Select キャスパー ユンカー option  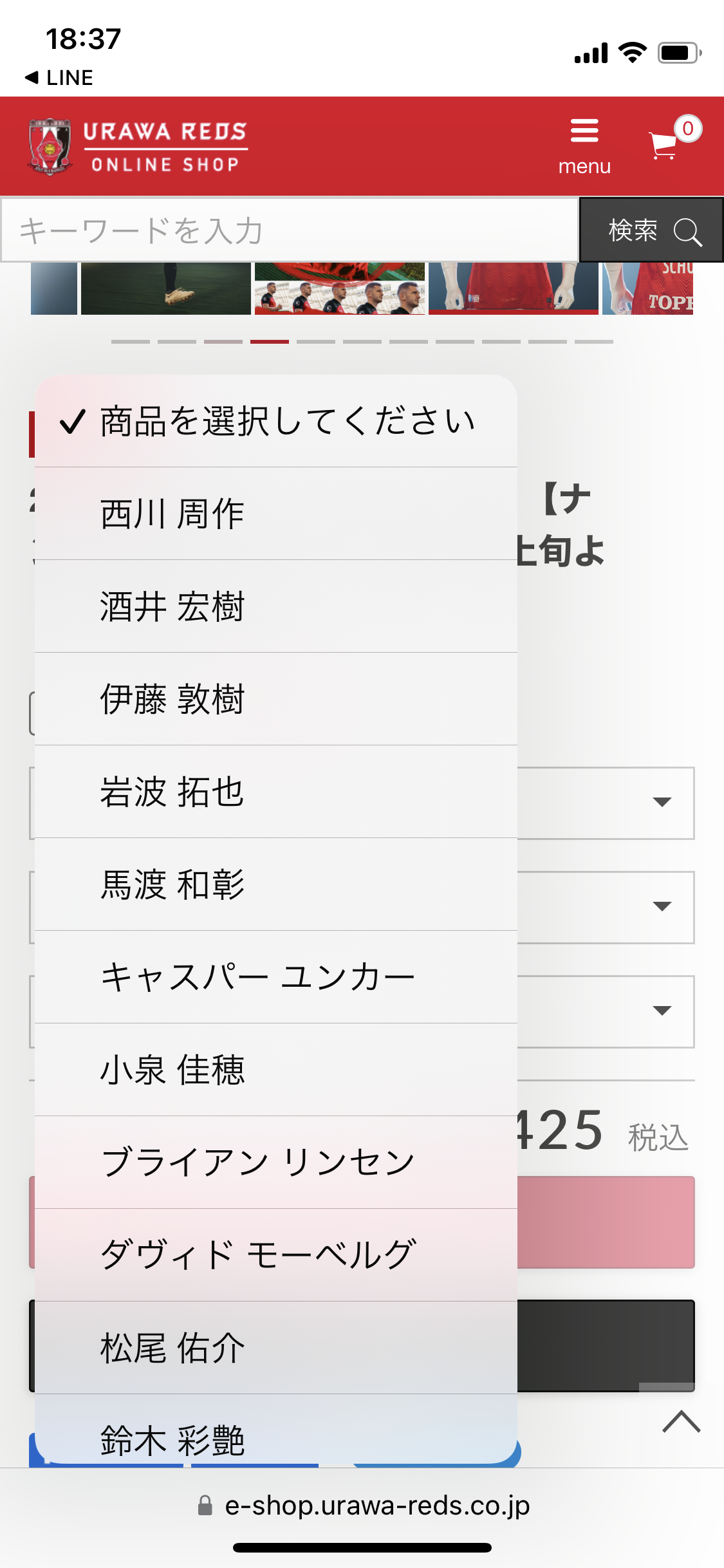275,978
